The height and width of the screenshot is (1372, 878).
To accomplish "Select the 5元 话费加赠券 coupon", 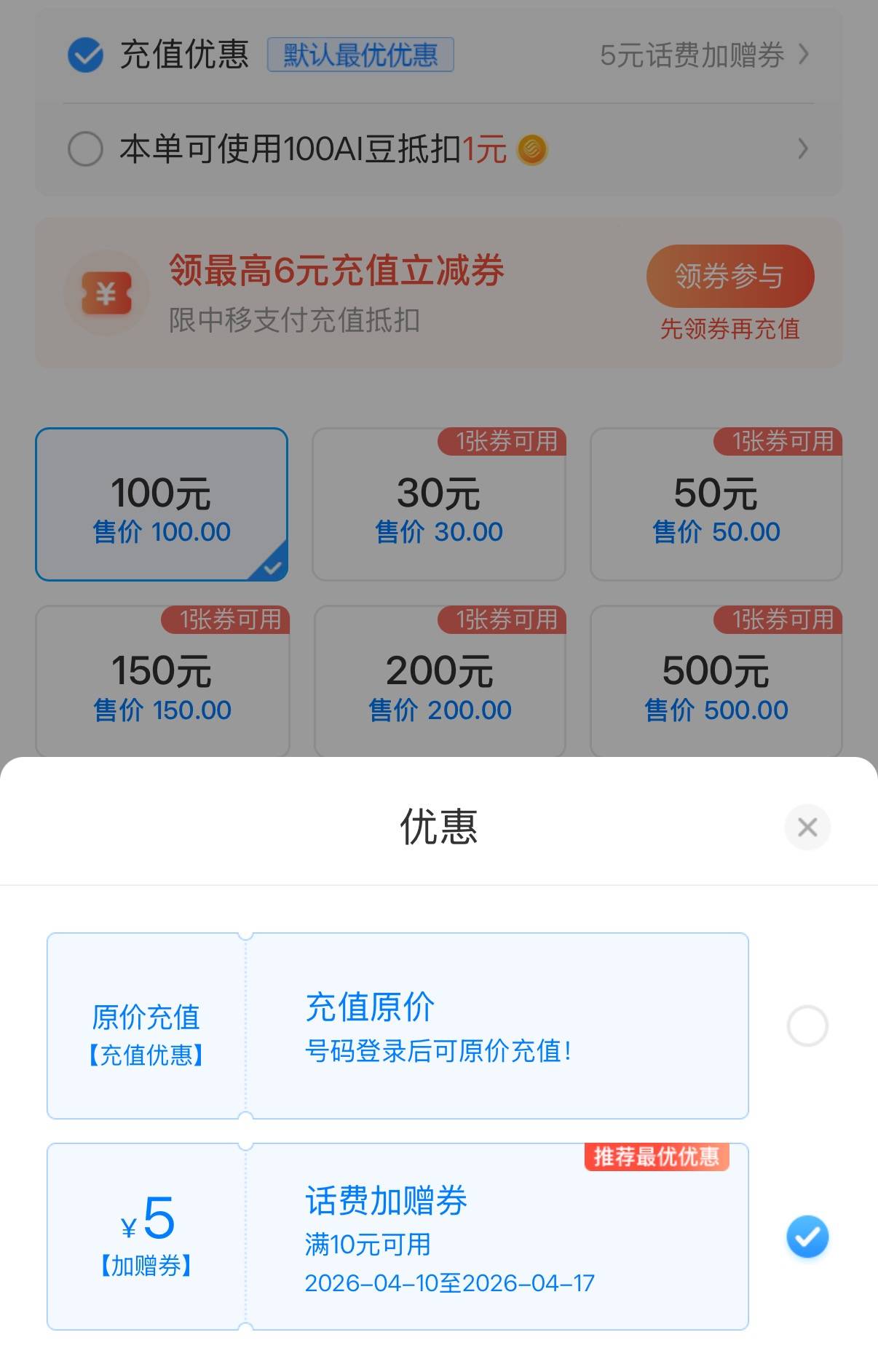I will click(807, 1237).
